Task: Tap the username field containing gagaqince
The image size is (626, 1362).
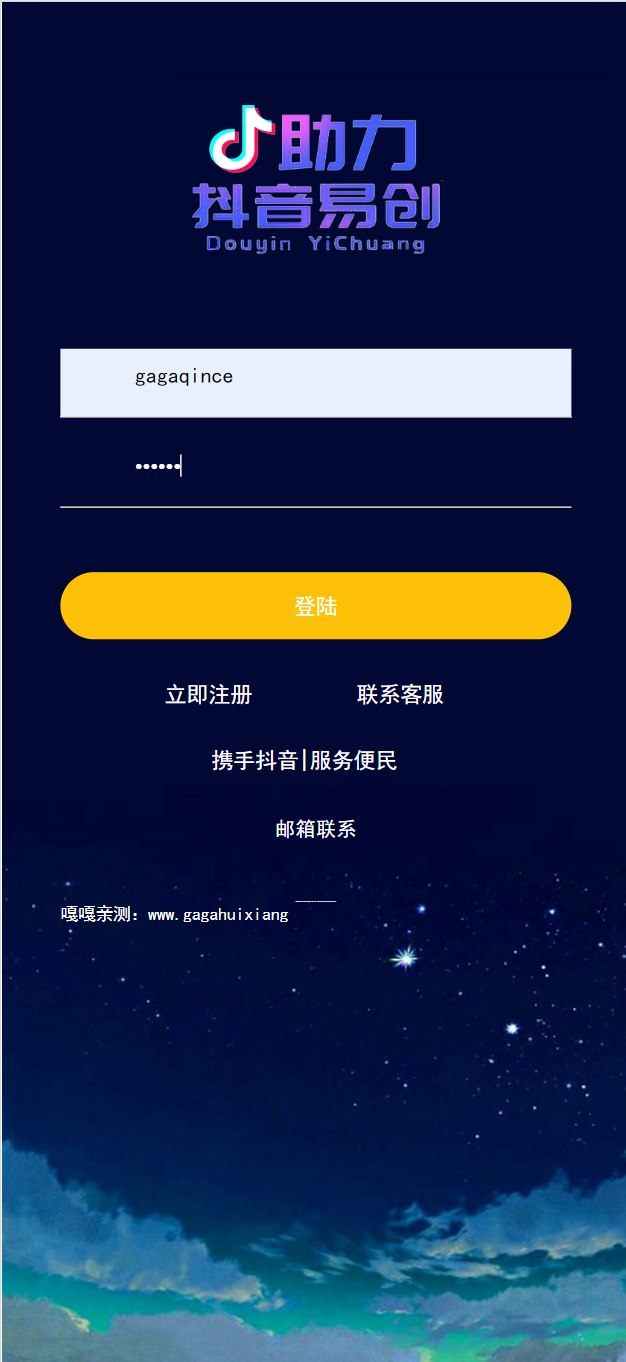Action: coord(315,382)
